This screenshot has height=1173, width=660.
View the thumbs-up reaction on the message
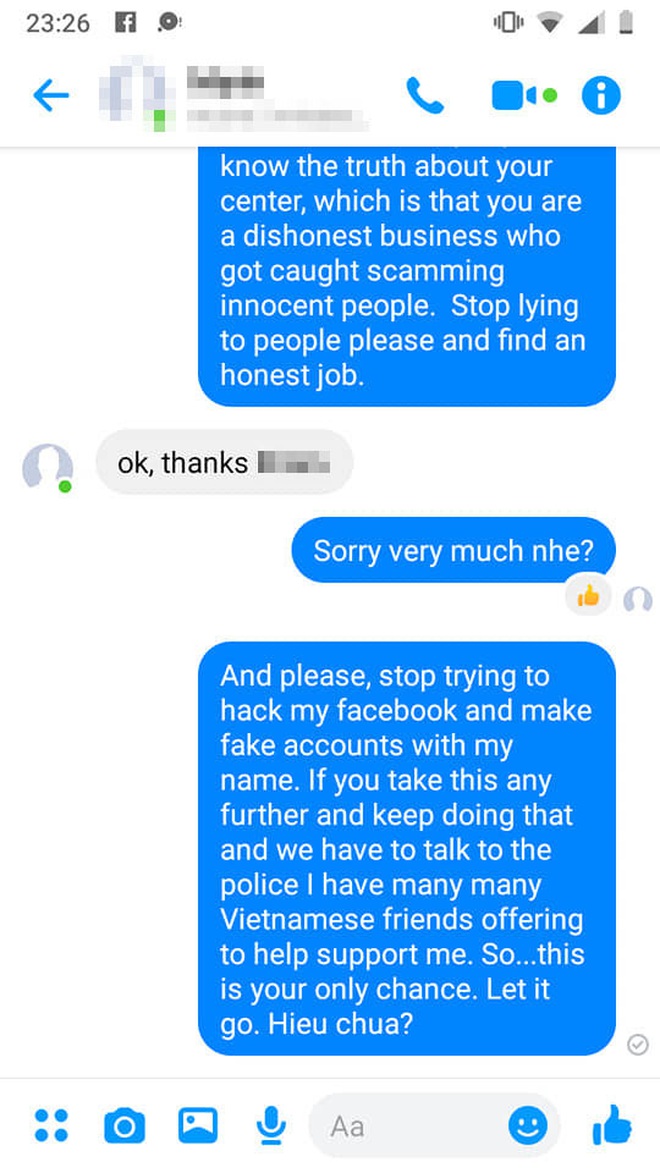point(588,596)
